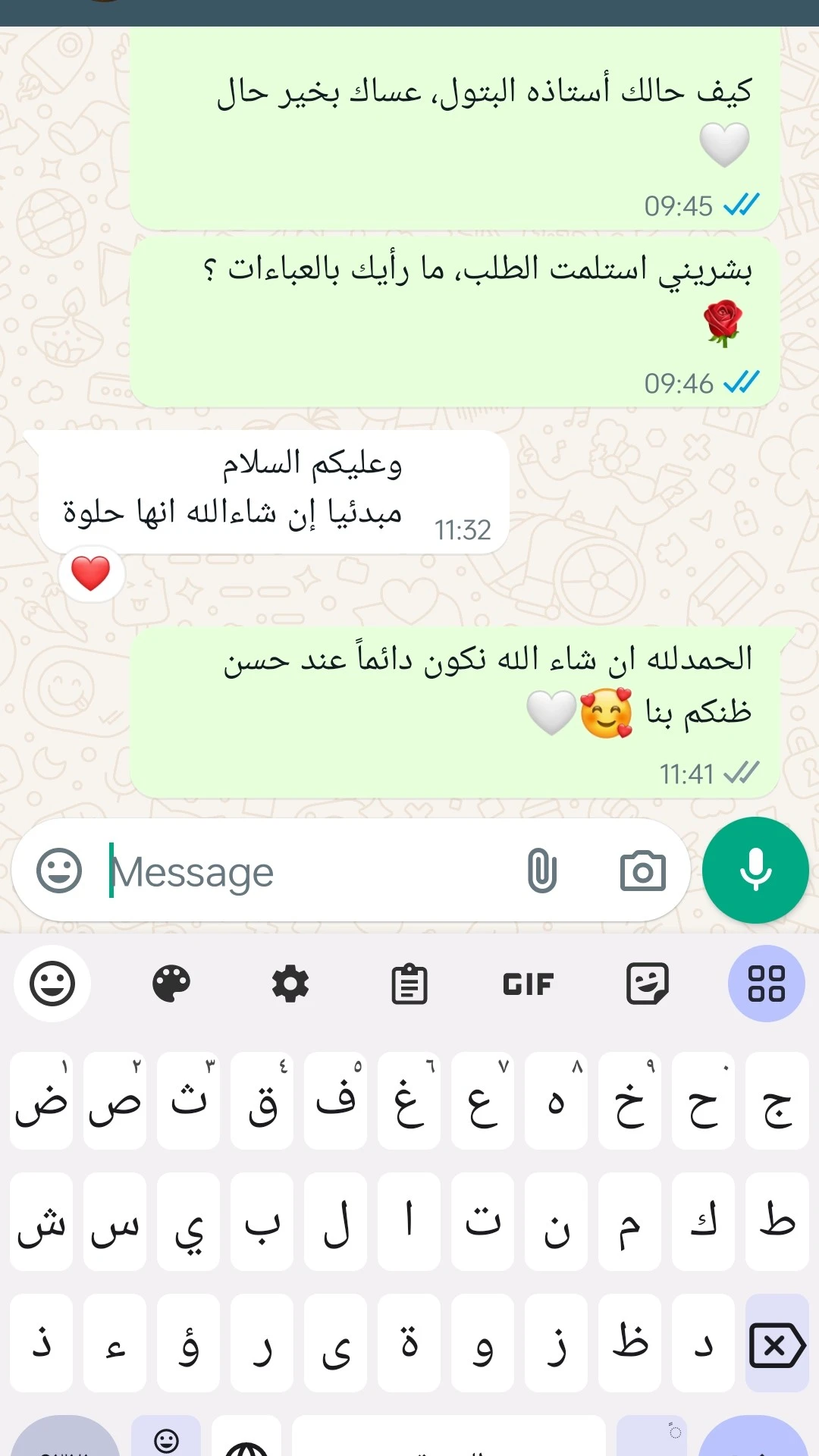Screen dimensions: 819x1456
Task: Open the keyboard emoji toolbar button
Action: tap(52, 984)
